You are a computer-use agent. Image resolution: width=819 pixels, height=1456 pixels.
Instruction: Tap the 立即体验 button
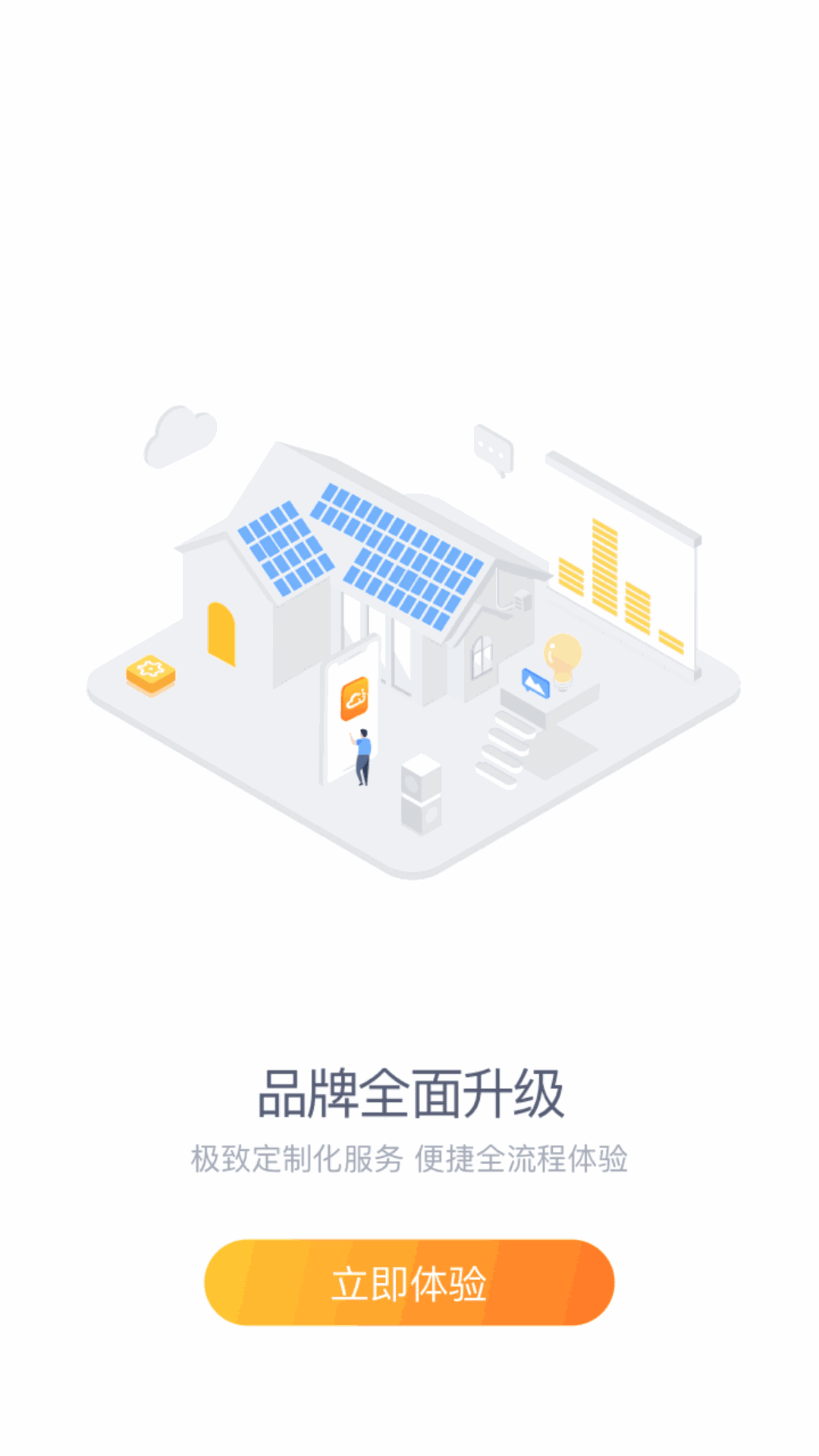[409, 1282]
